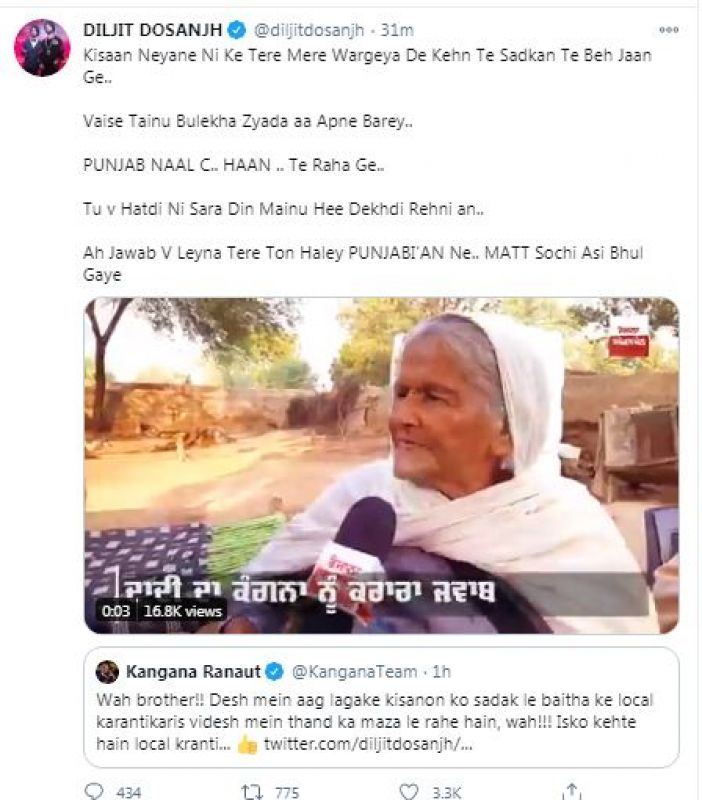Retweet Diljit Dosanjh's tweet
The image size is (702, 800).
pyautogui.click(x=254, y=791)
